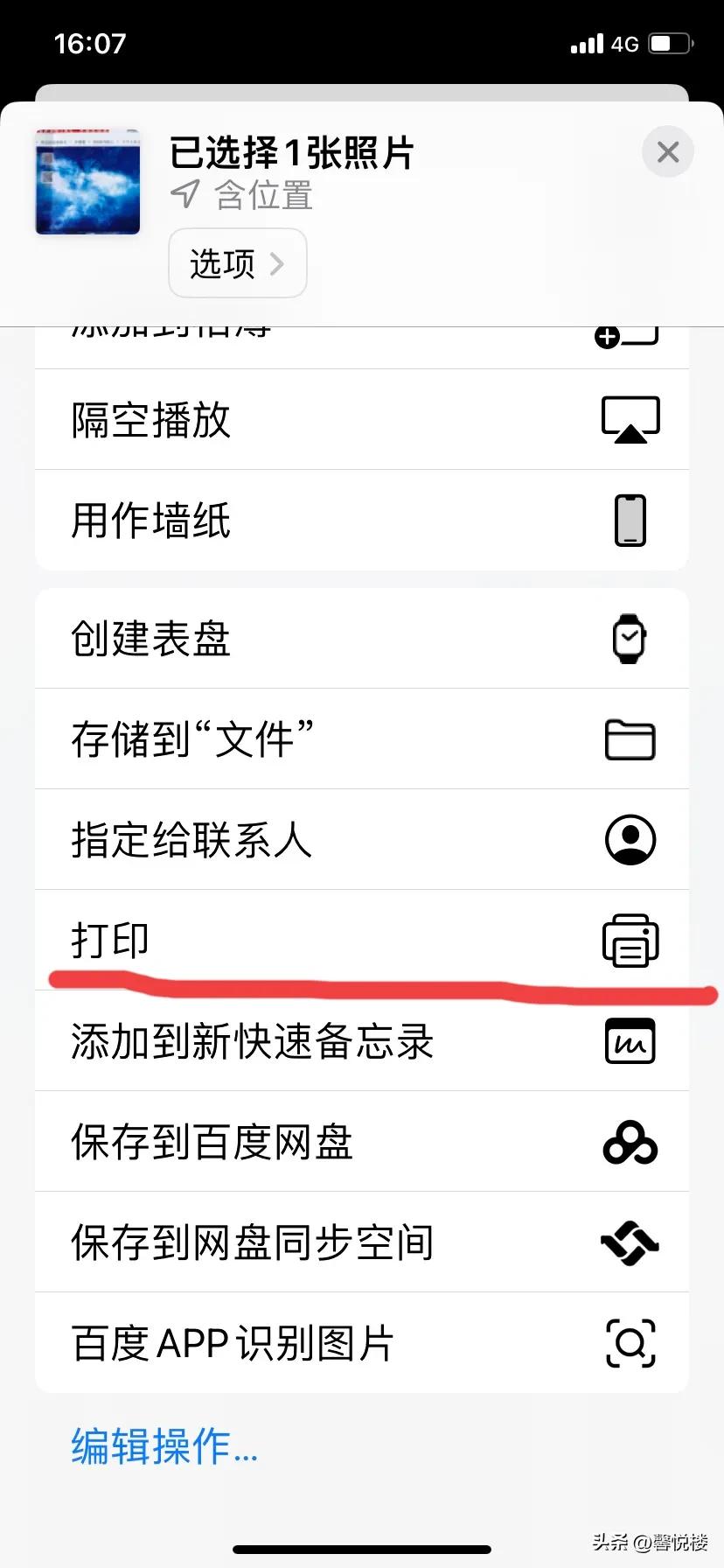Select 指定给联系人
Image resolution: width=724 pixels, height=1568 pixels.
point(361,840)
